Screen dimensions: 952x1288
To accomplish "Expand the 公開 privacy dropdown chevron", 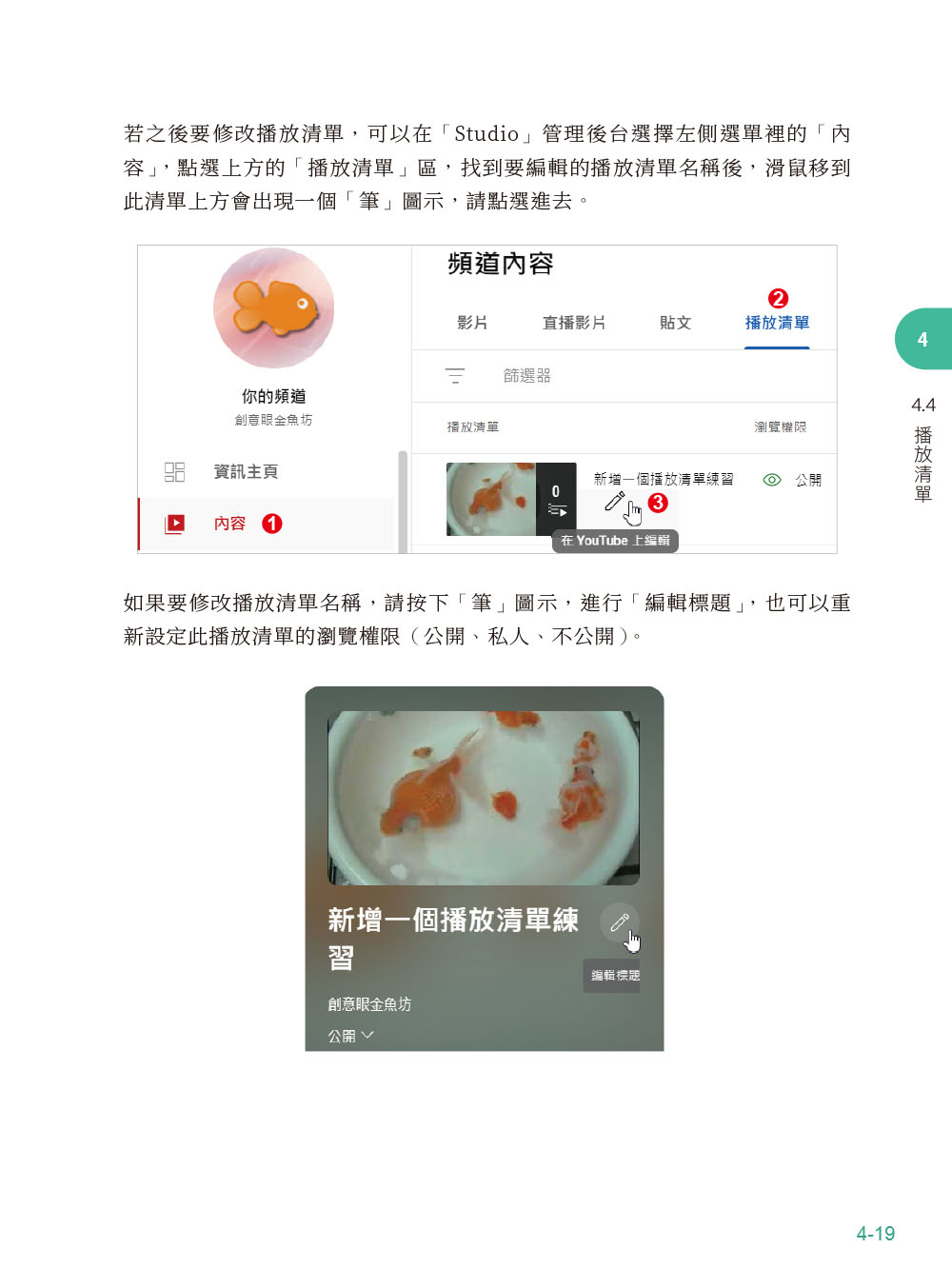I will pyautogui.click(x=367, y=1035).
